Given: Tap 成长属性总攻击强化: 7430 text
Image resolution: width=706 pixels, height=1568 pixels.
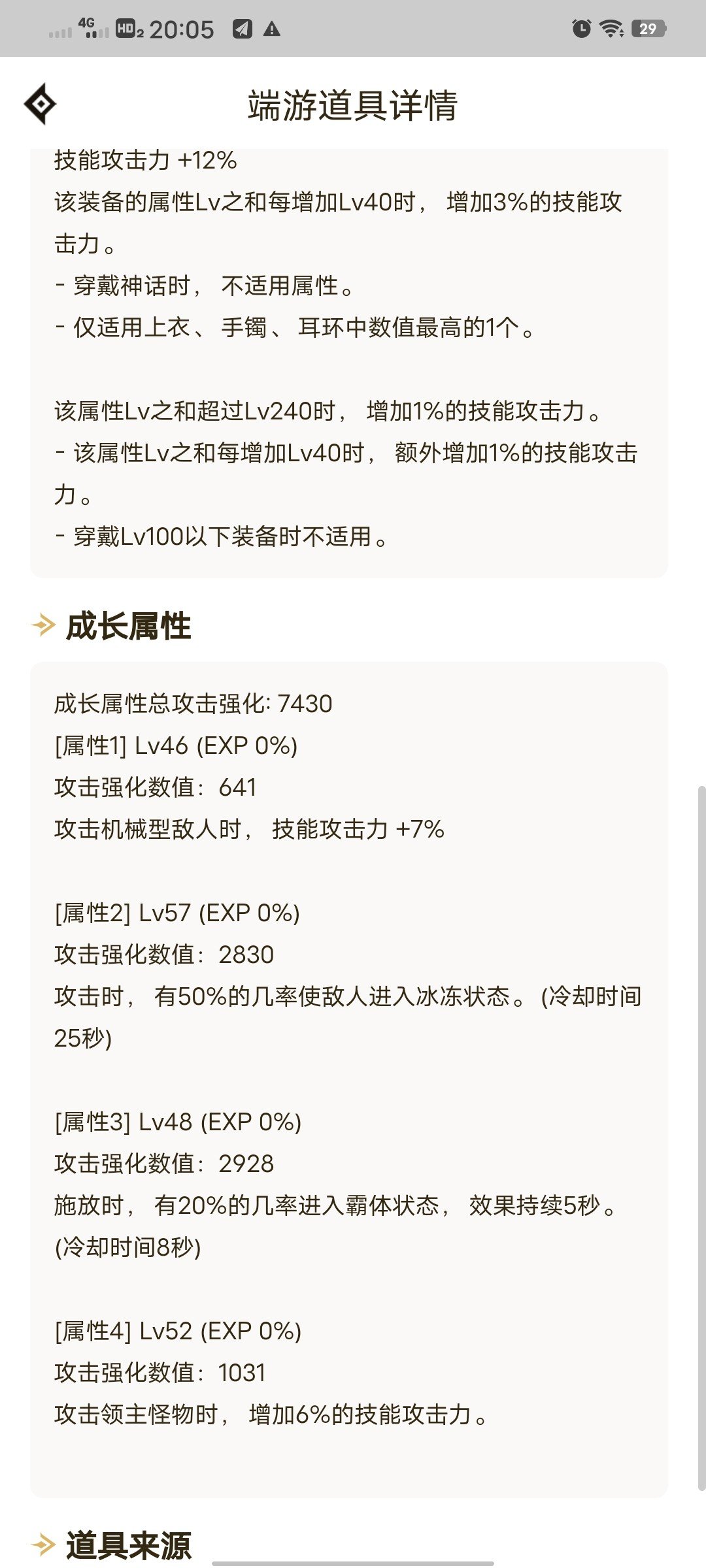Looking at the screenshot, I should point(193,706).
